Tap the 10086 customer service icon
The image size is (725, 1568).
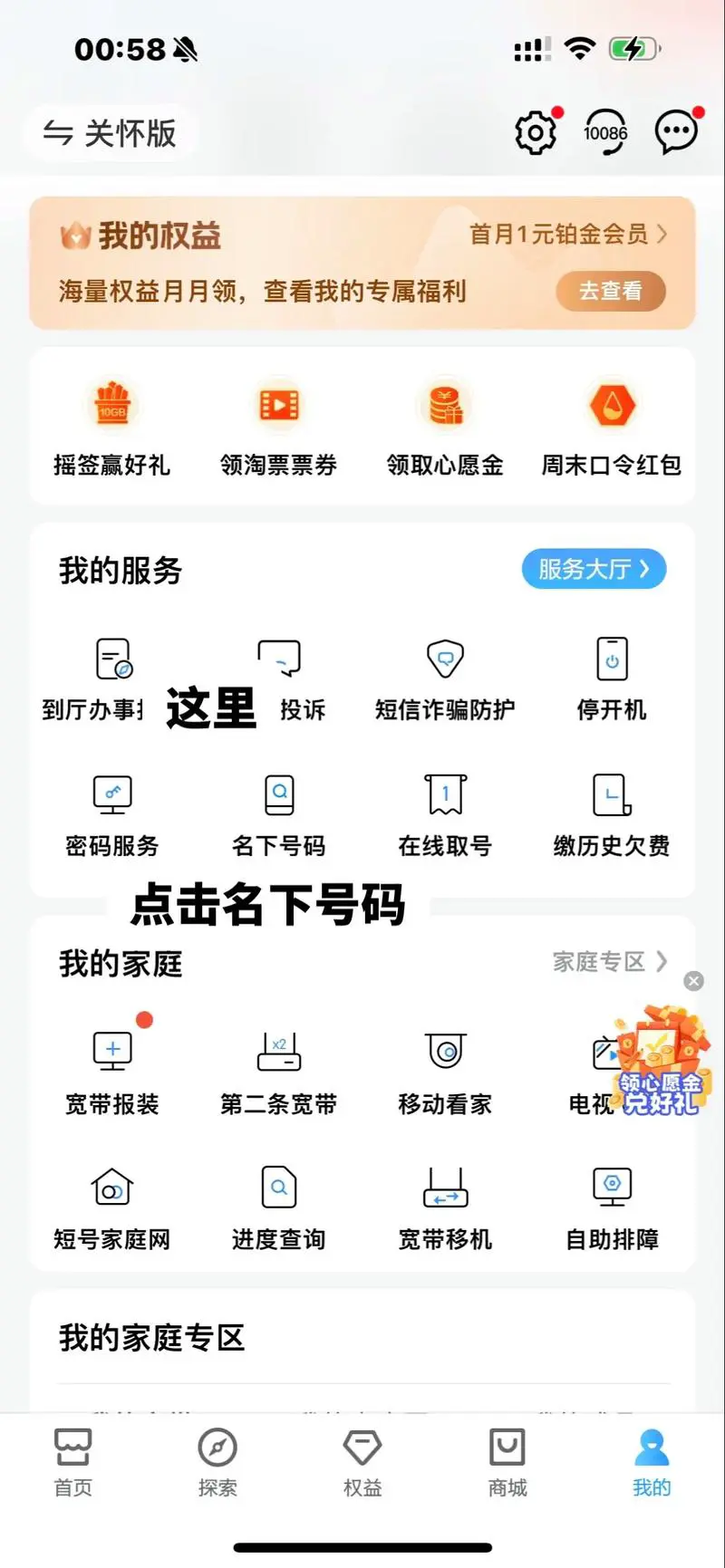(x=605, y=131)
